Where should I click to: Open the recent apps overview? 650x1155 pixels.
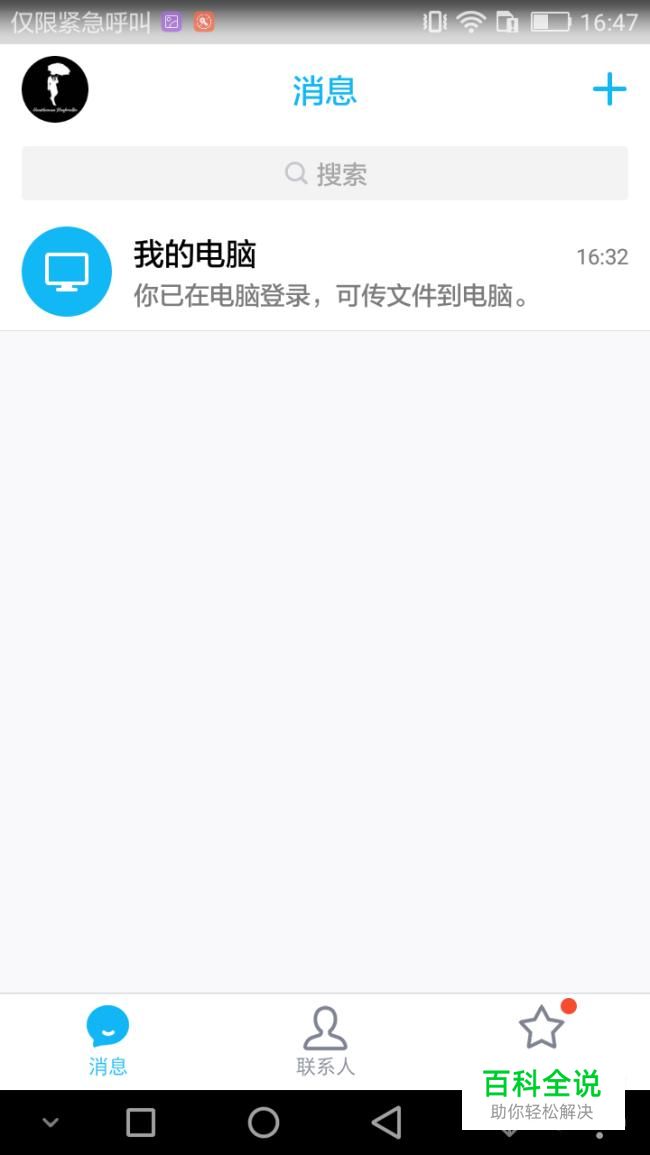click(x=141, y=1122)
